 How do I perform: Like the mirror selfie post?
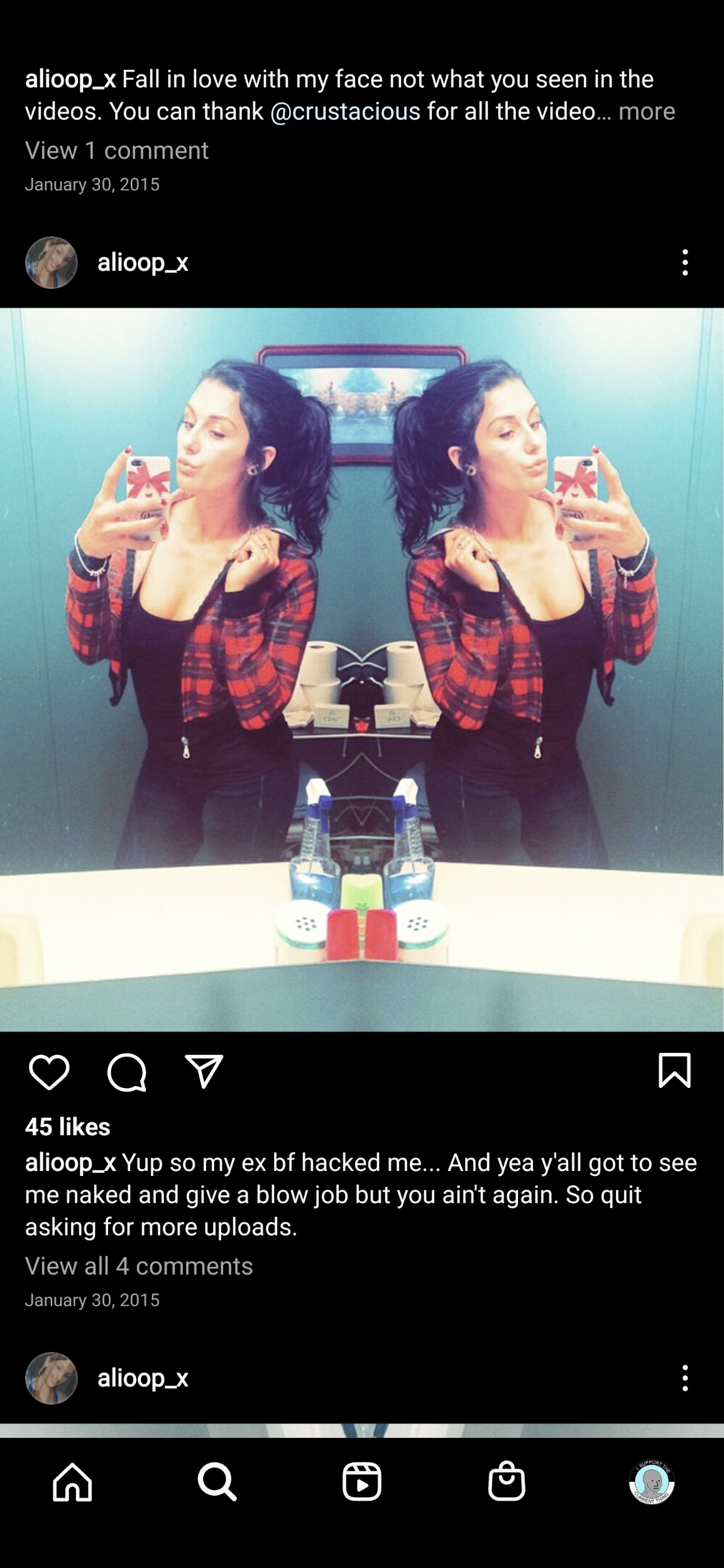(49, 1072)
